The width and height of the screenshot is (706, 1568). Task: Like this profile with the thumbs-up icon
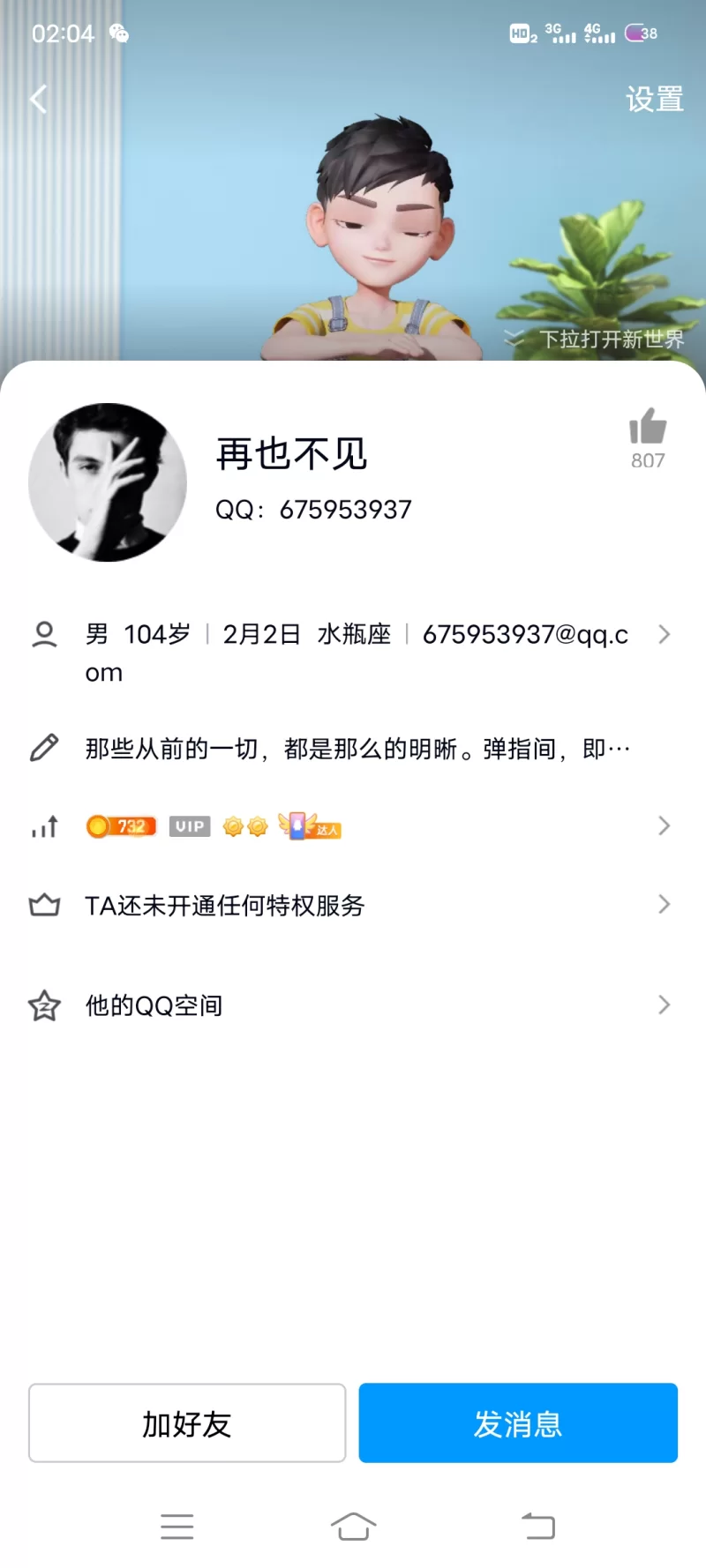click(x=647, y=429)
